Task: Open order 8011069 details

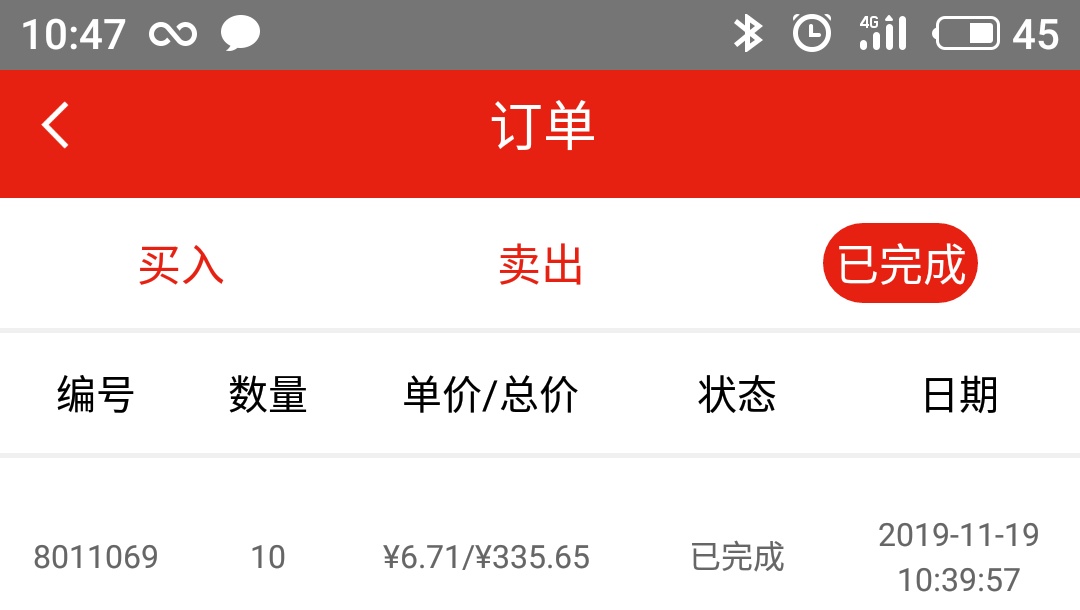Action: point(96,557)
